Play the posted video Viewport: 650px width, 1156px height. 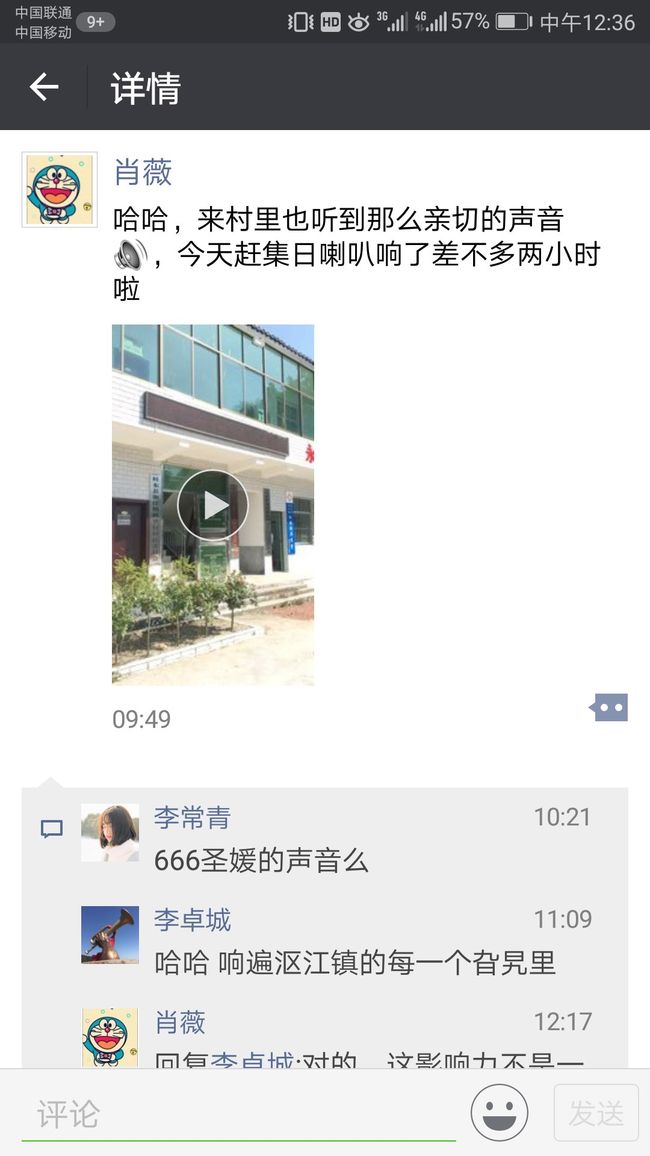click(x=213, y=505)
